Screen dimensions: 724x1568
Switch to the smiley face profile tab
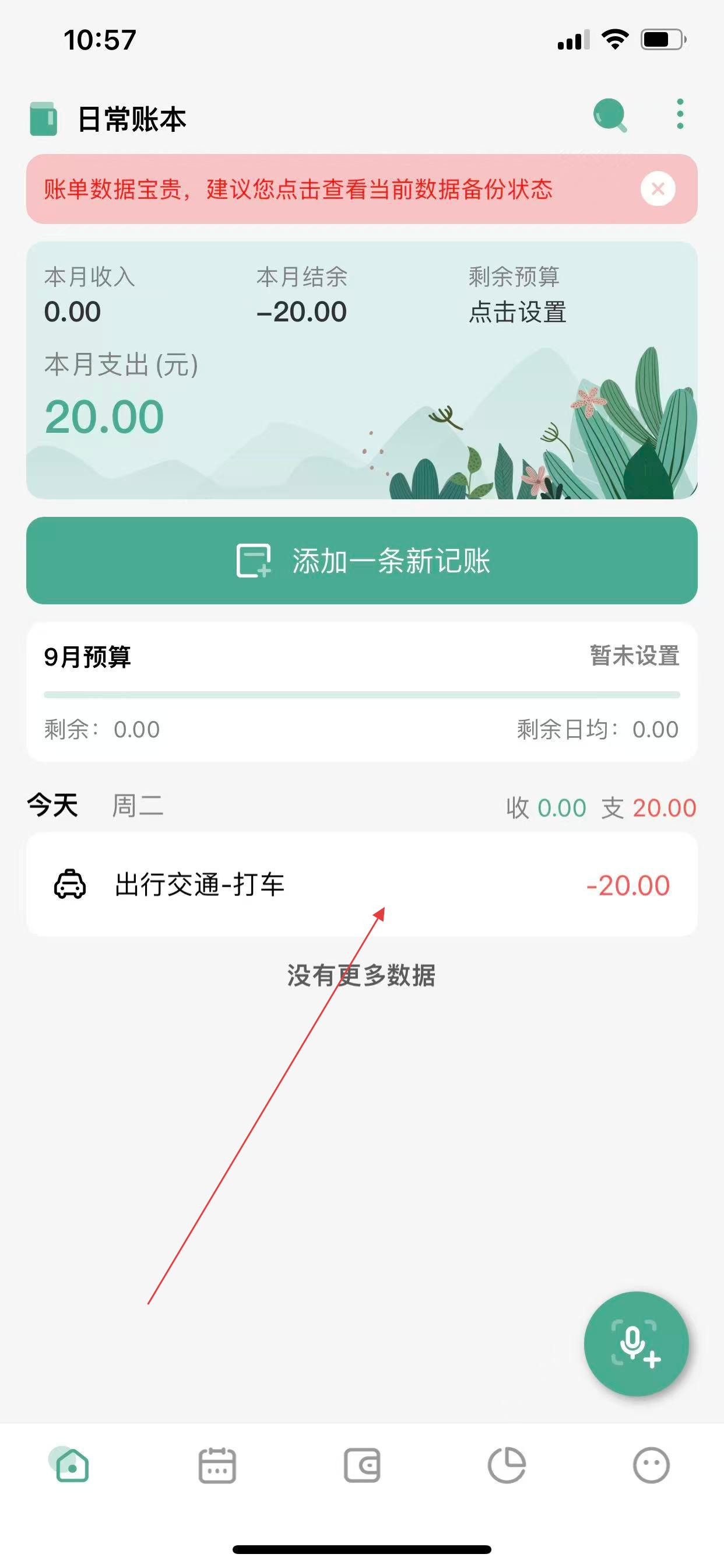click(x=651, y=1465)
